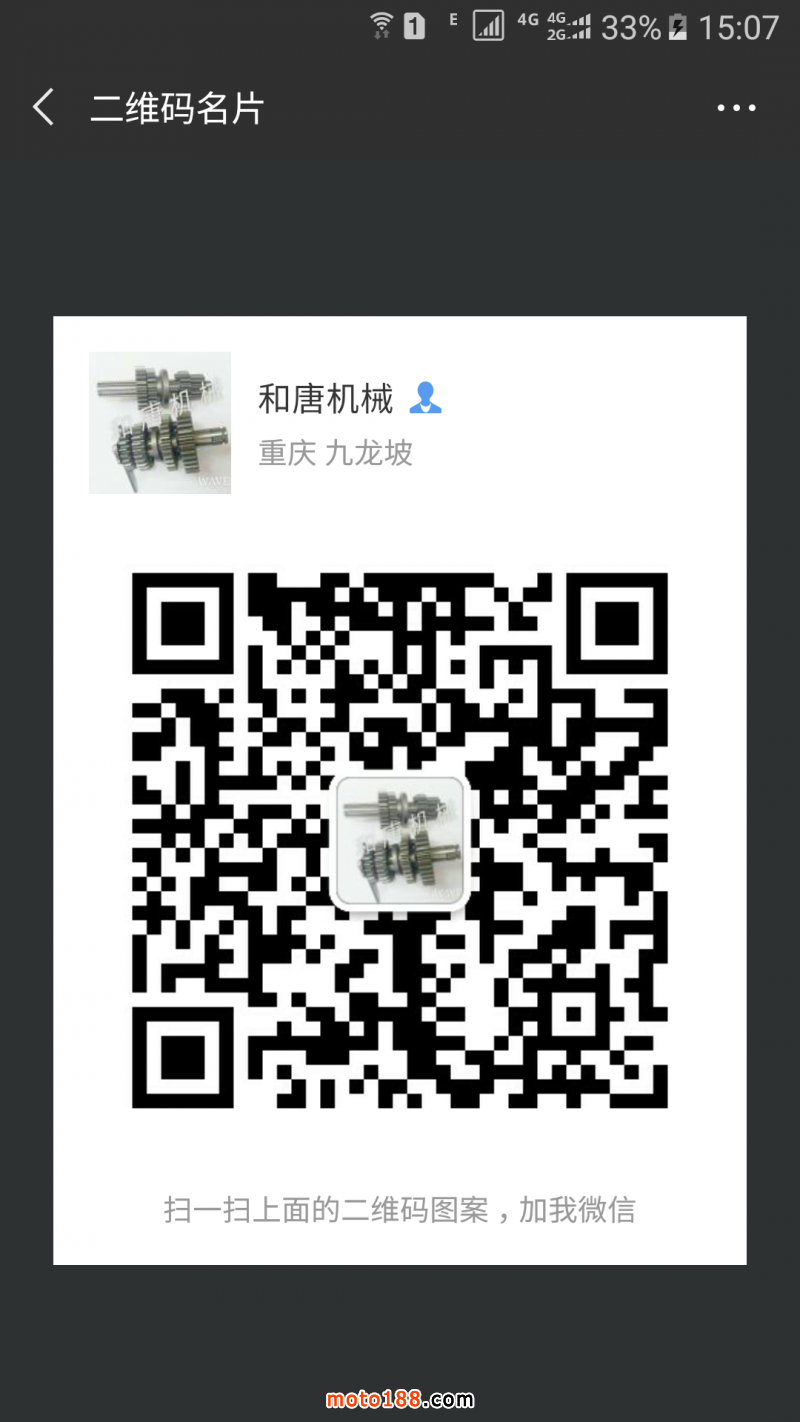Tap the back arrow to exit
Screen dimensions: 800x1422
[x=42, y=106]
